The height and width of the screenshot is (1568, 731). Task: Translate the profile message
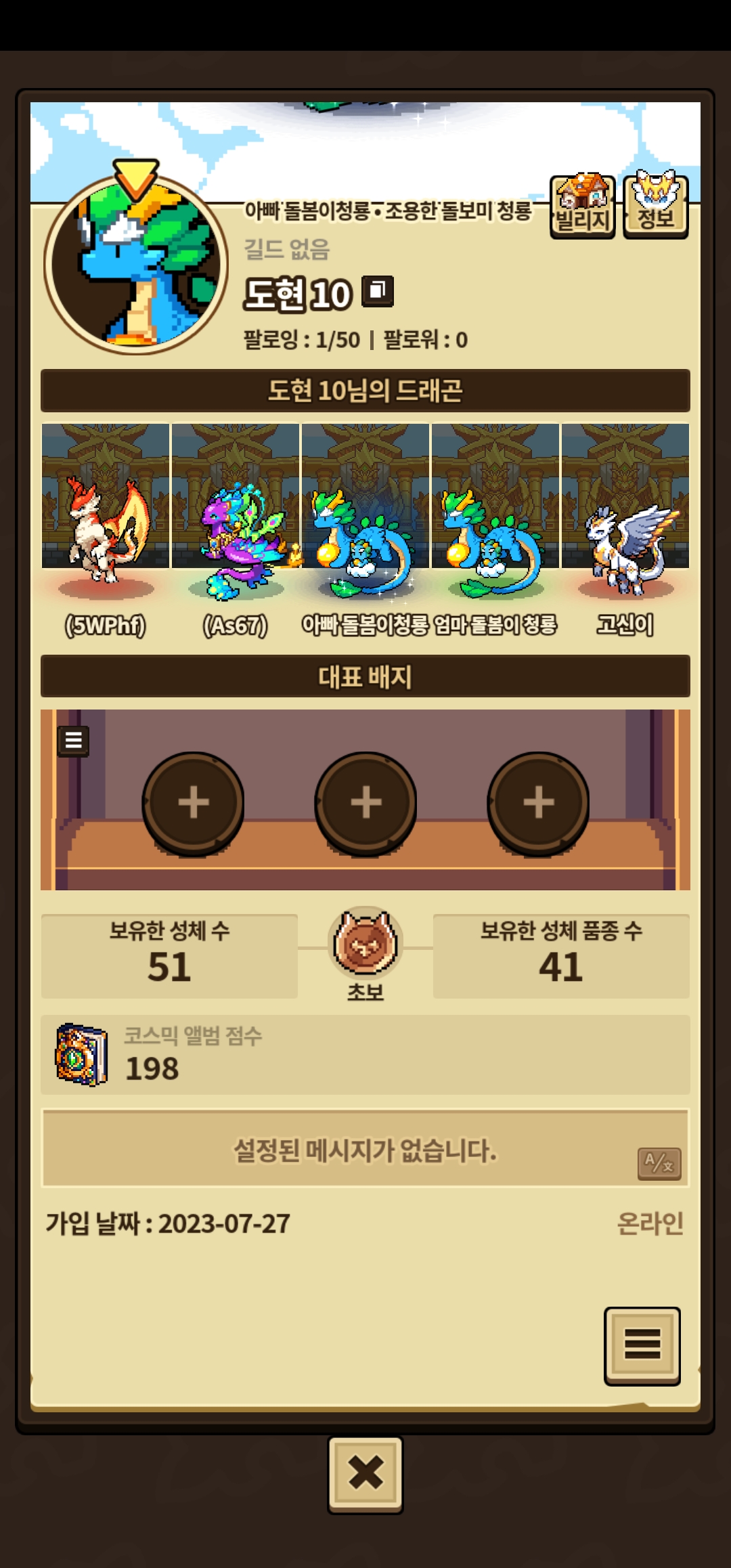pyautogui.click(x=659, y=1164)
